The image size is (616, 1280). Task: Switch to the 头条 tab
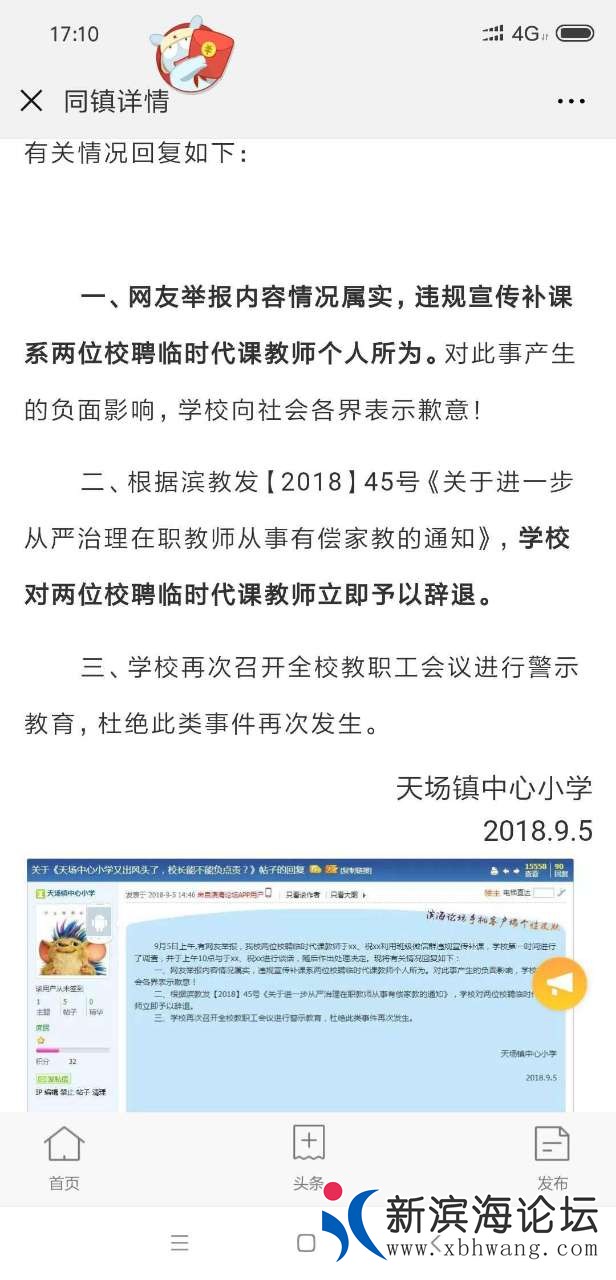pyautogui.click(x=308, y=1158)
